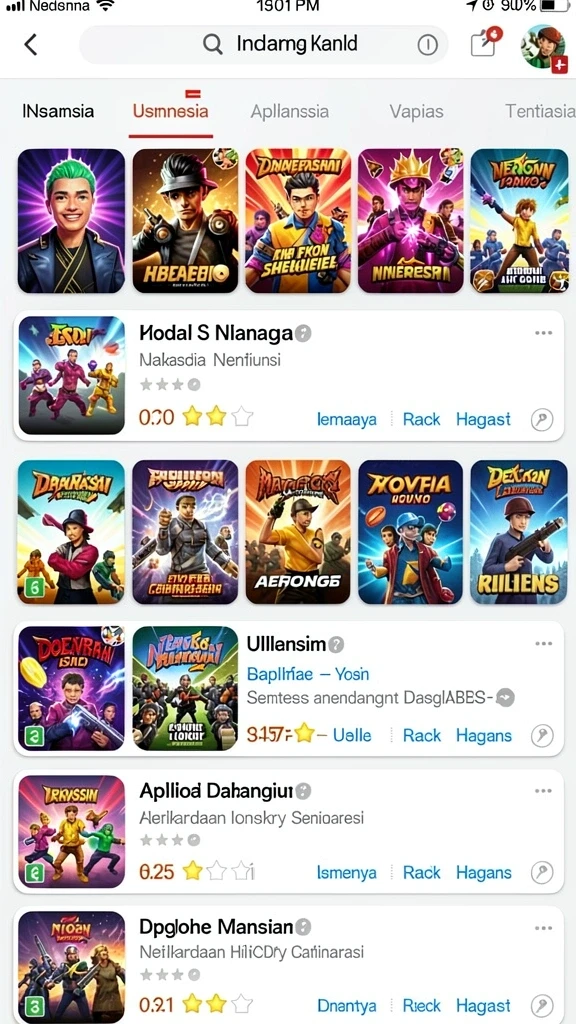Viewport: 576px width, 1024px height.
Task: Switch to the INsamsia tab
Action: click(x=58, y=111)
